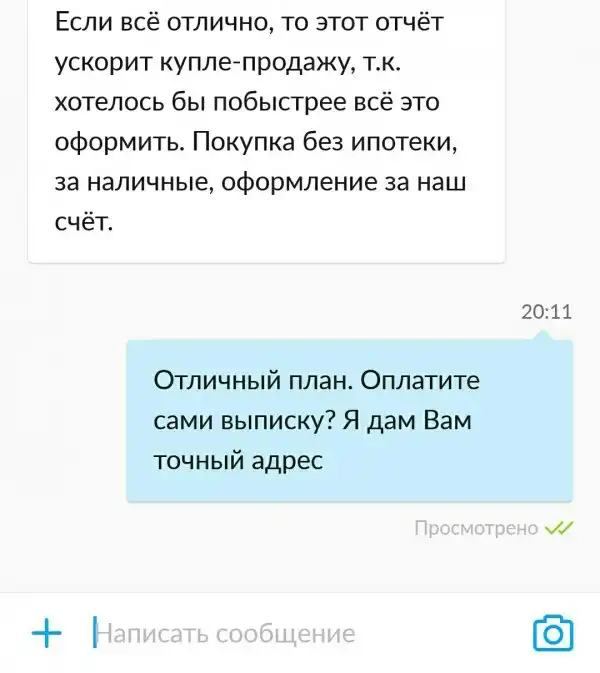Open the camera to send a photo
The image size is (600, 673).
pos(553,633)
